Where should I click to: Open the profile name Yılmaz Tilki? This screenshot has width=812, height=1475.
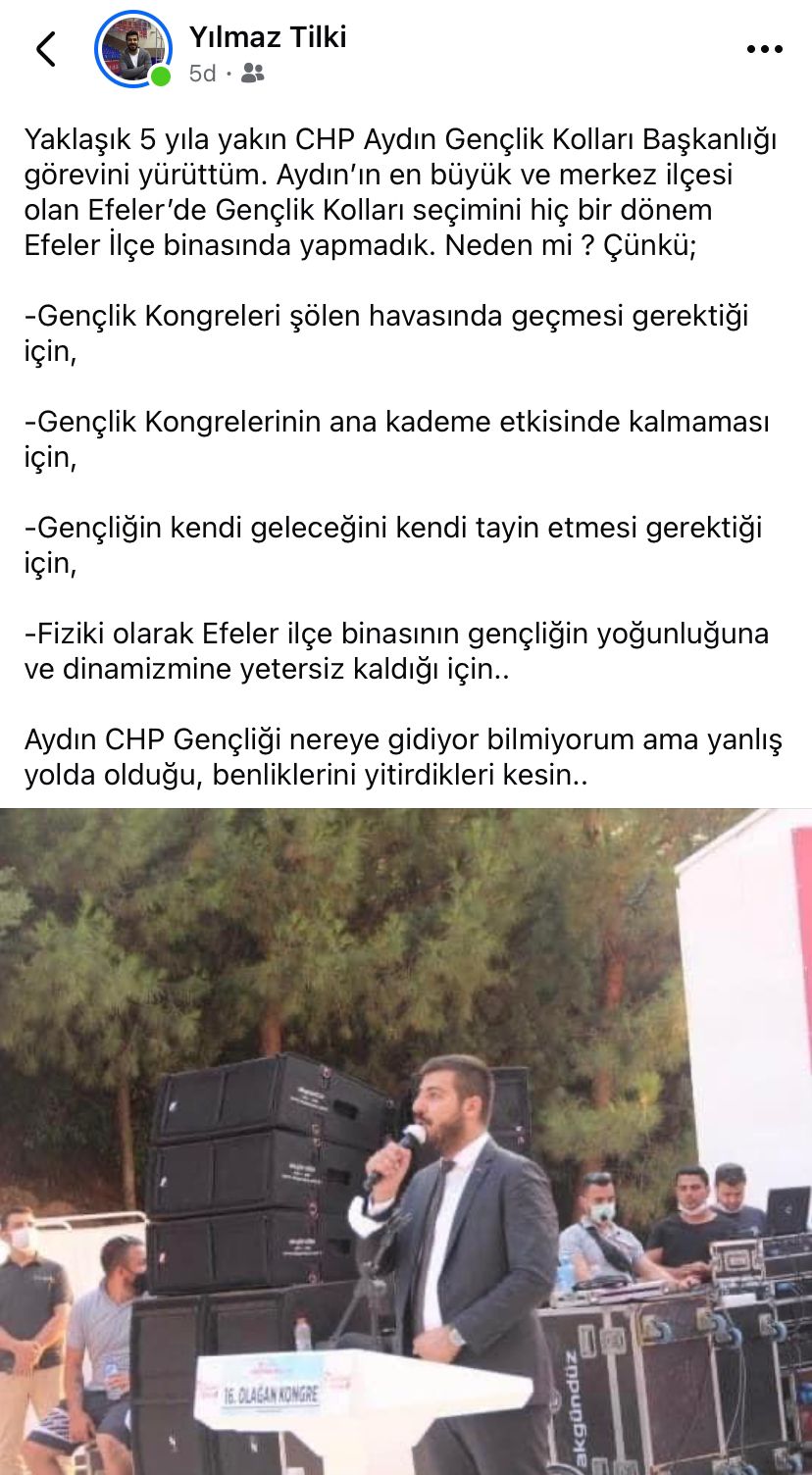268,37
